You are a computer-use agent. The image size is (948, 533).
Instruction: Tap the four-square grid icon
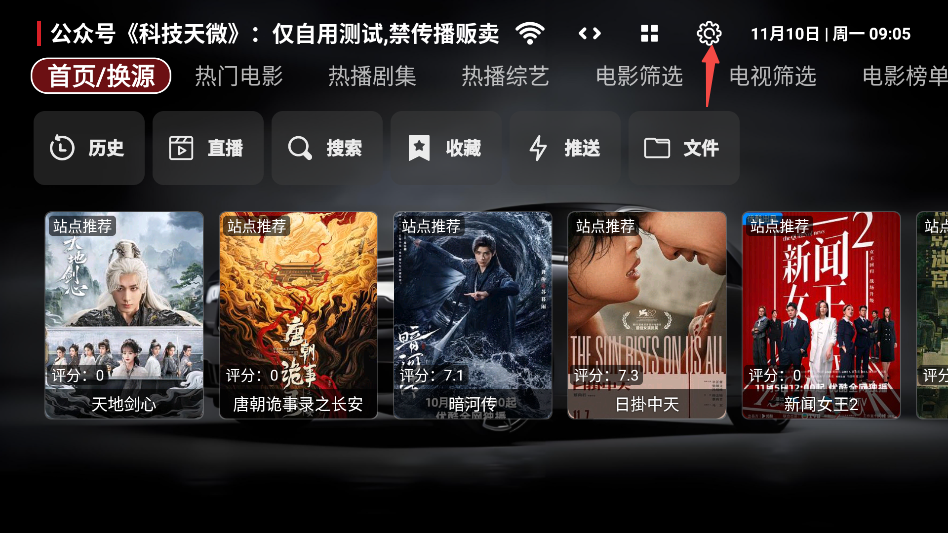[x=649, y=34]
